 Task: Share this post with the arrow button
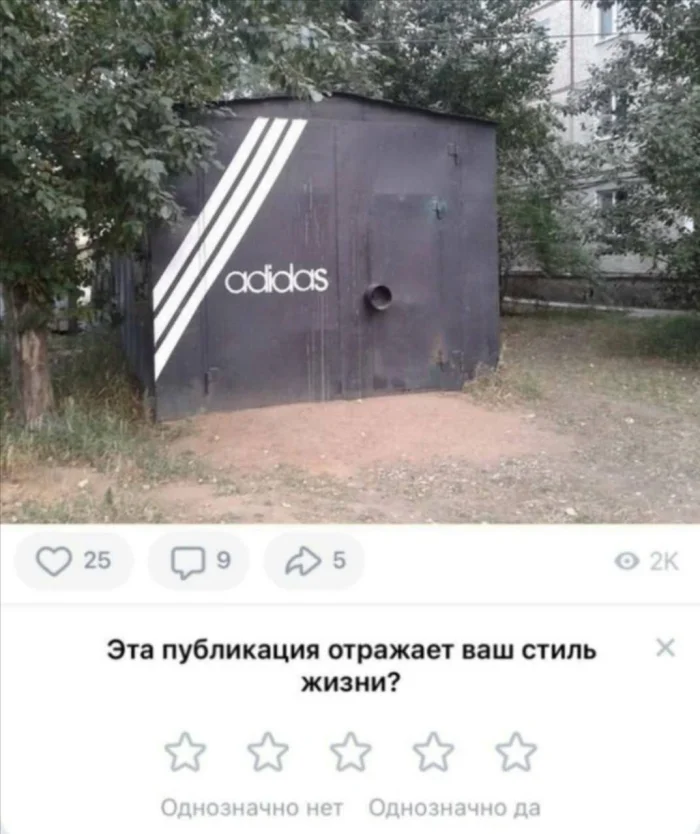[313, 562]
